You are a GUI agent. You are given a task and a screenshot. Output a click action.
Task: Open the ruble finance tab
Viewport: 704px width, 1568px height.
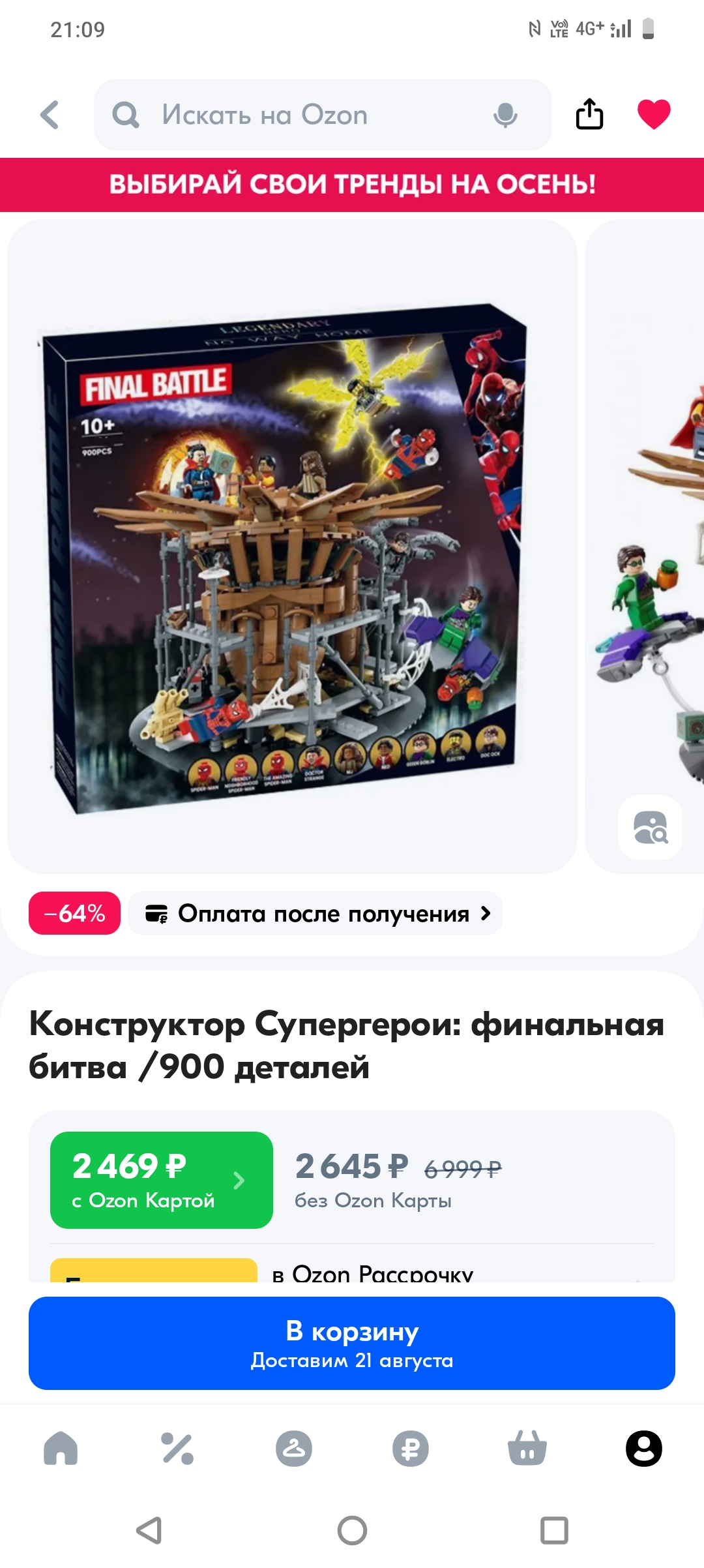point(411,1449)
